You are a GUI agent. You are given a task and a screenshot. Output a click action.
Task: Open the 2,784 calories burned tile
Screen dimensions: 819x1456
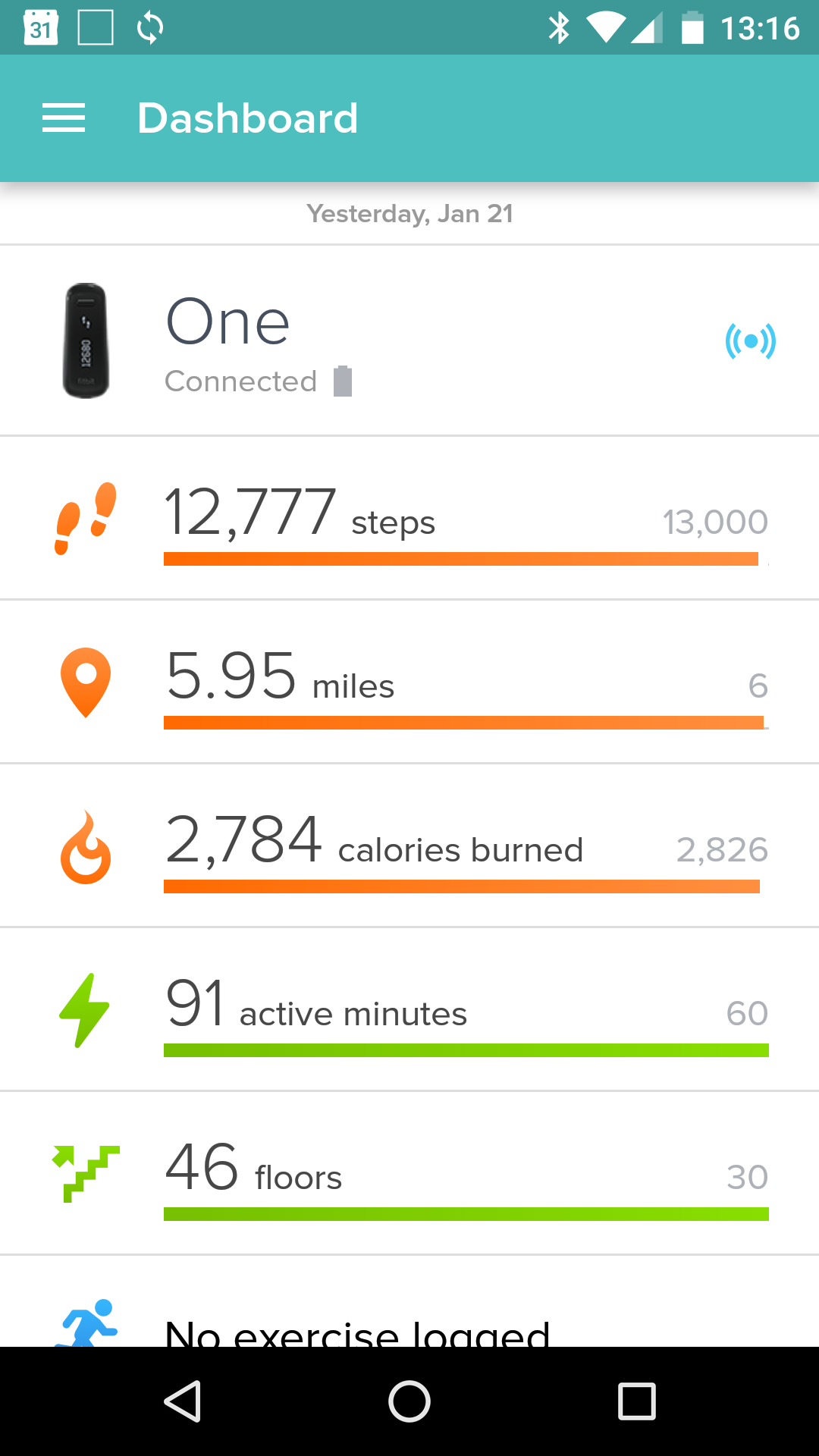click(409, 846)
